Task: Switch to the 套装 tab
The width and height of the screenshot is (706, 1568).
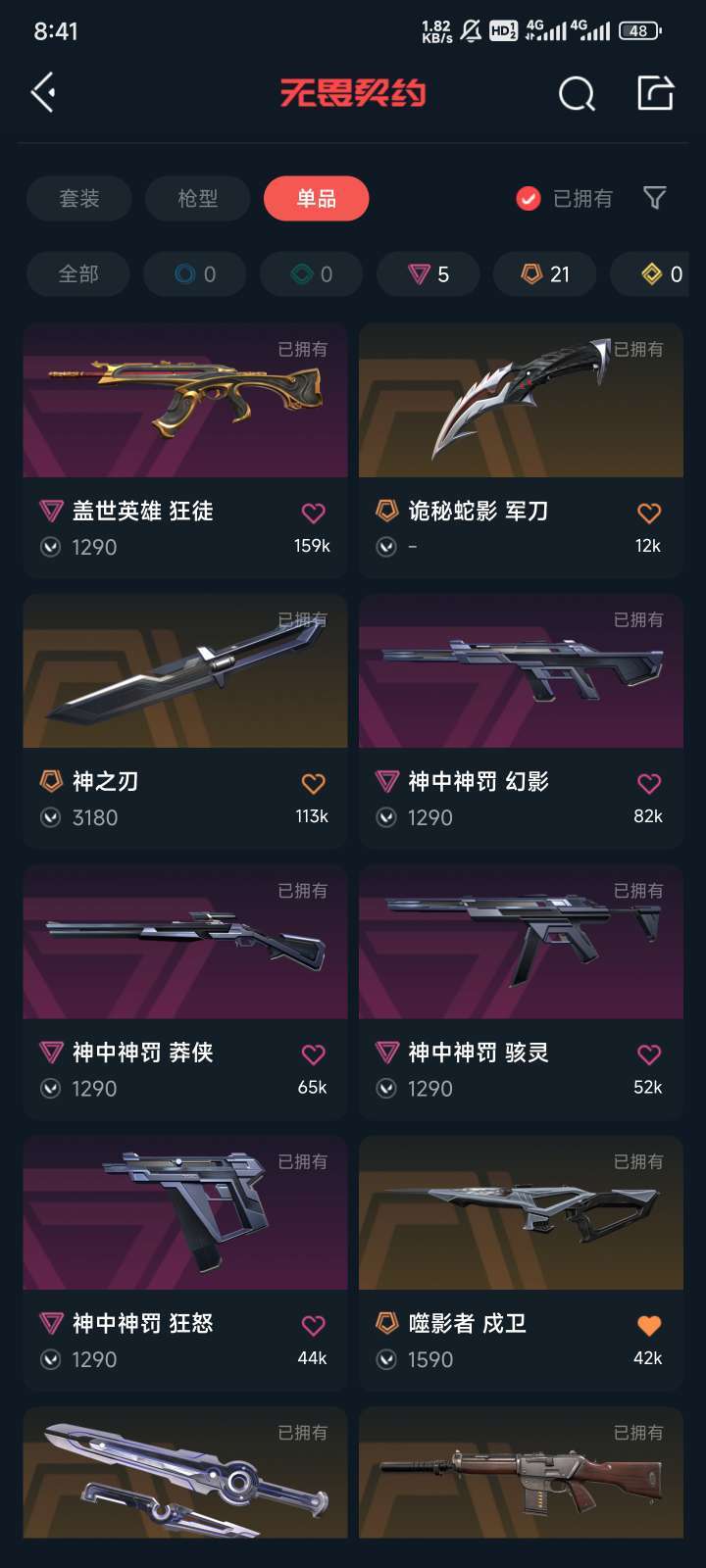Action: 78,199
